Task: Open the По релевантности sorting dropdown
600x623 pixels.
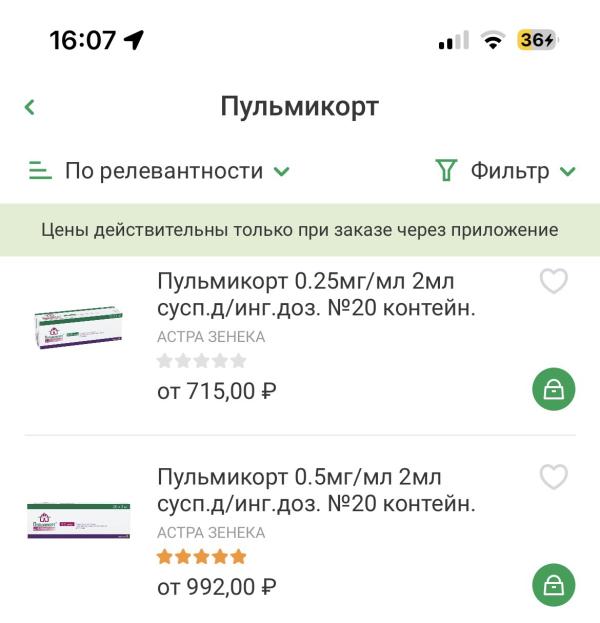Action: [x=159, y=171]
